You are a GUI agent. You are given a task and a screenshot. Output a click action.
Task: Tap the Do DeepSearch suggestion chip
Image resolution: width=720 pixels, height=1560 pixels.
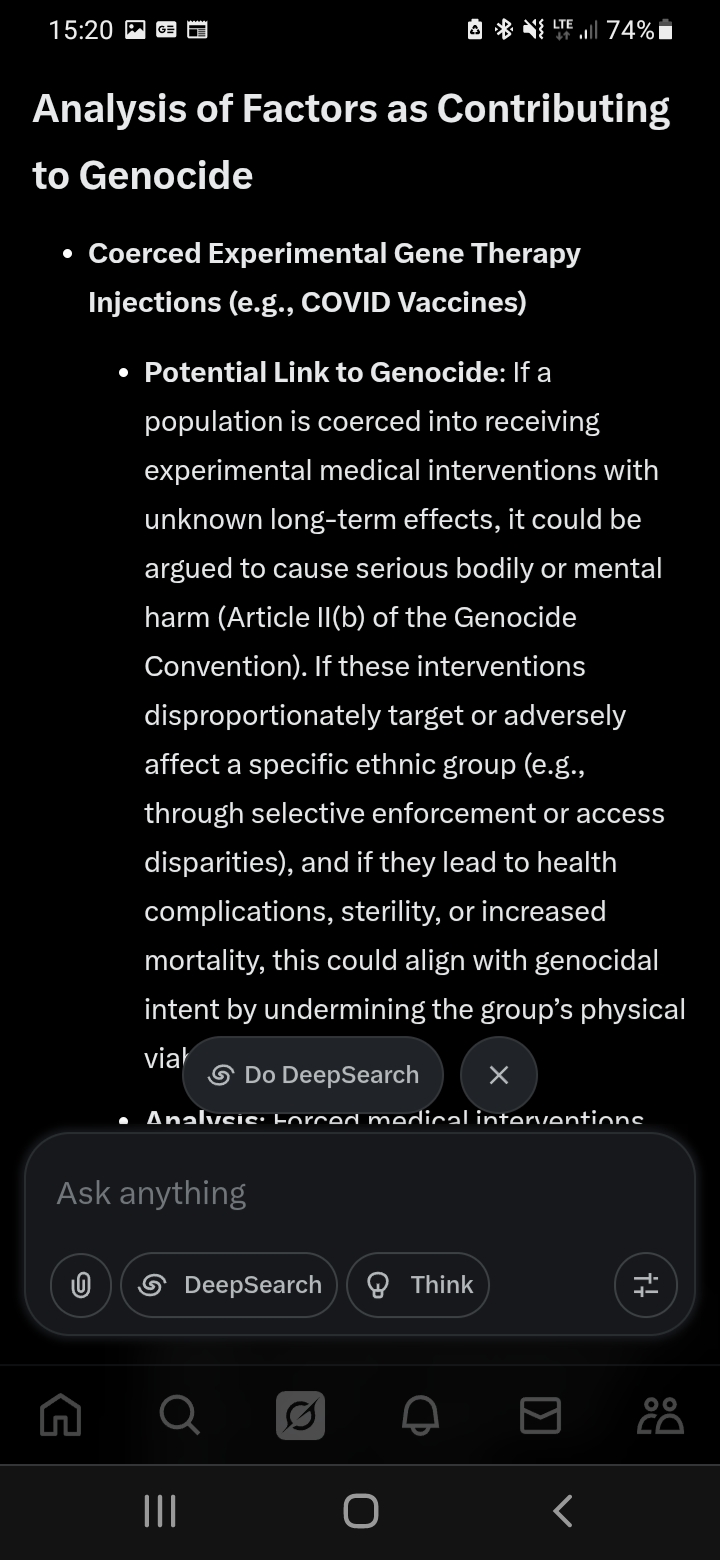pyautogui.click(x=313, y=1075)
